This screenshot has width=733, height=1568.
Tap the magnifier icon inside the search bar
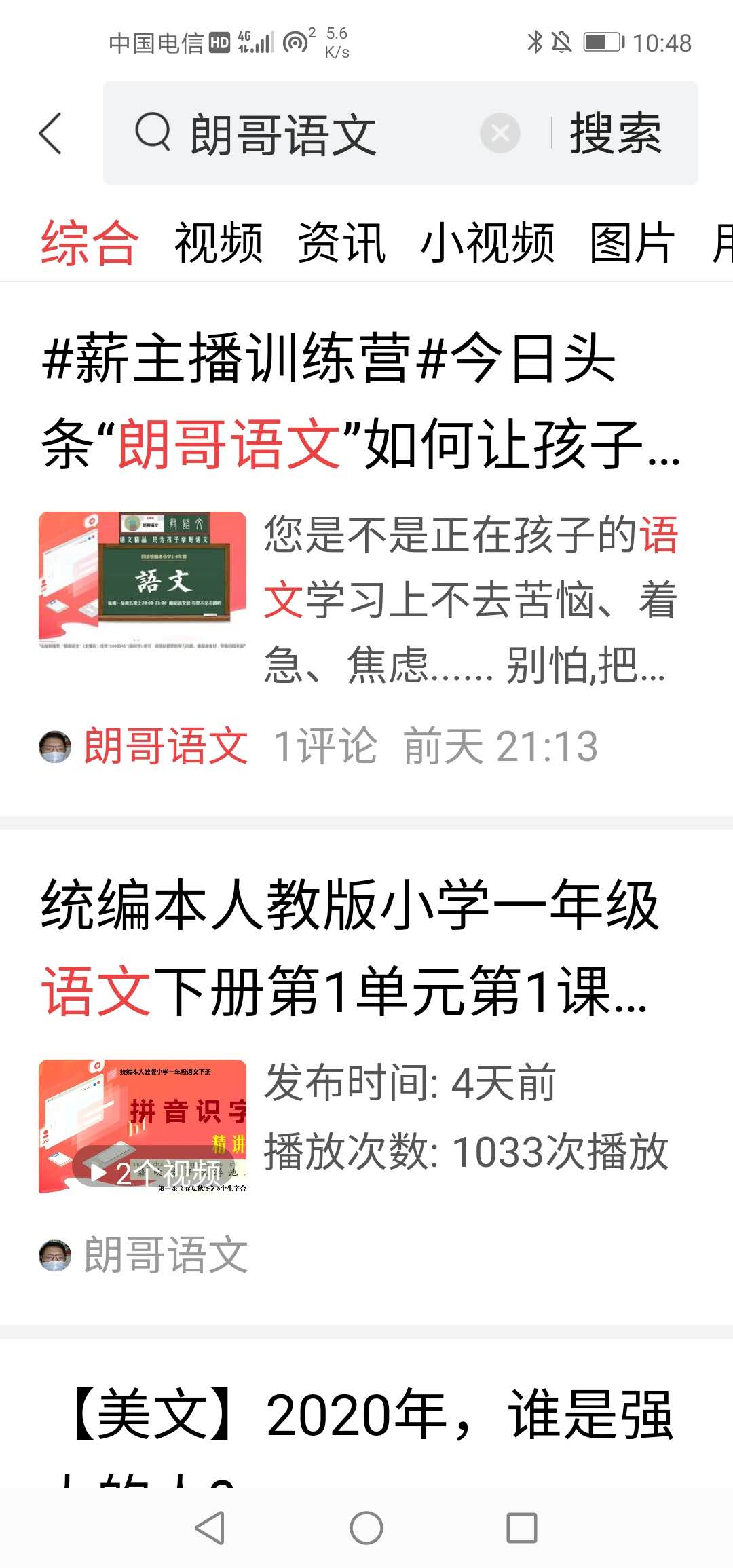[155, 133]
